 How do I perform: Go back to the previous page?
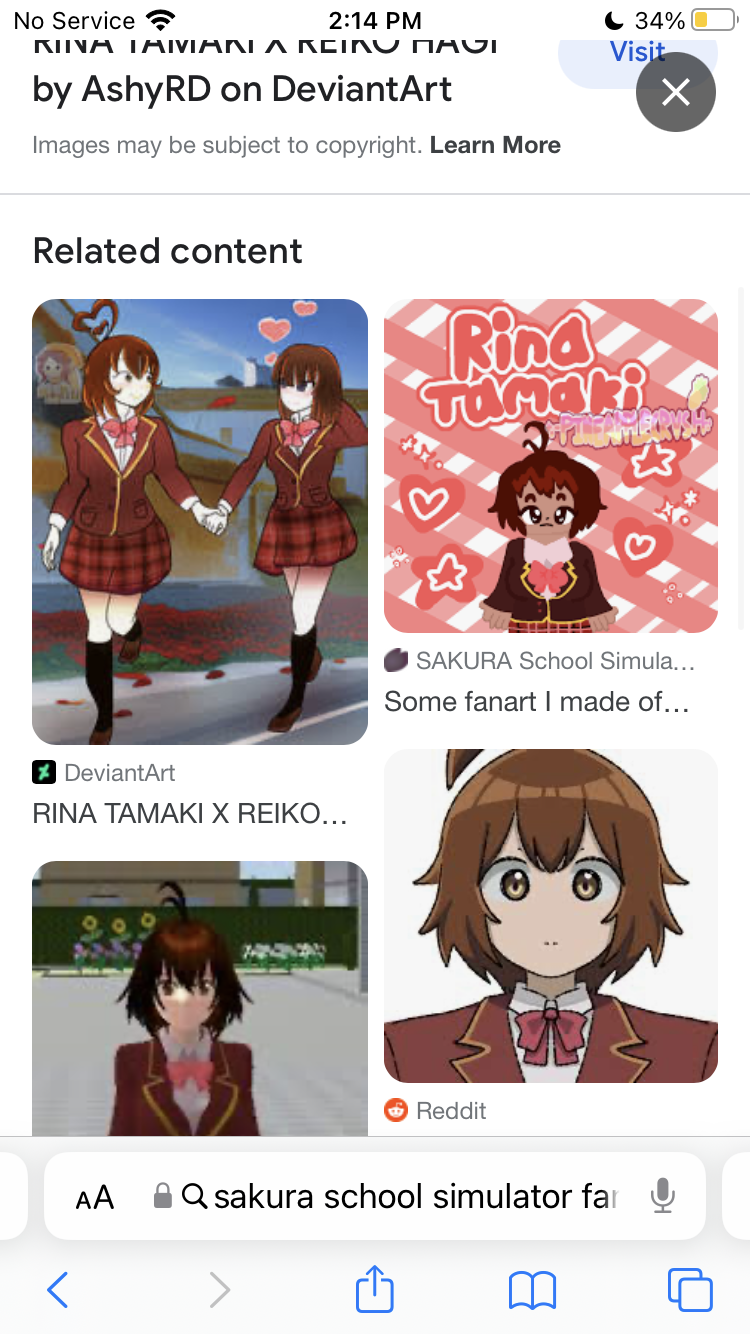point(58,1290)
